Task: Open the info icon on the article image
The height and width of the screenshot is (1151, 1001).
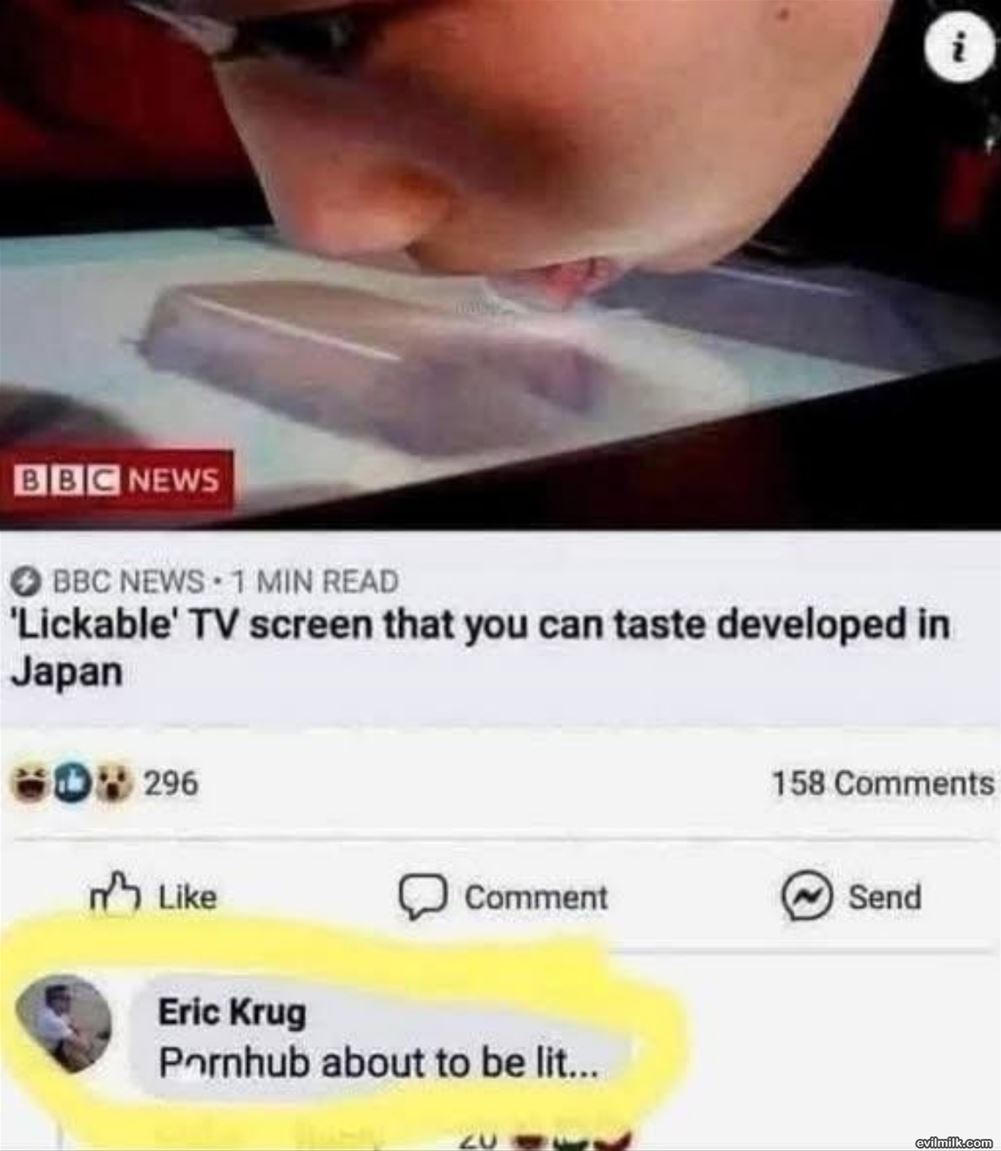Action: 958,50
